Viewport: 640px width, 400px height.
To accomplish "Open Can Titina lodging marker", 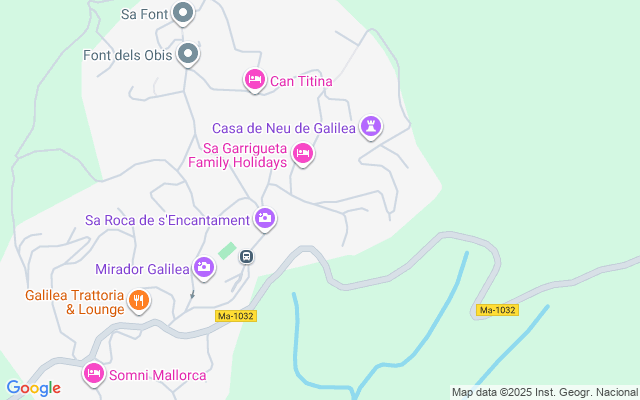I will 254,80.
